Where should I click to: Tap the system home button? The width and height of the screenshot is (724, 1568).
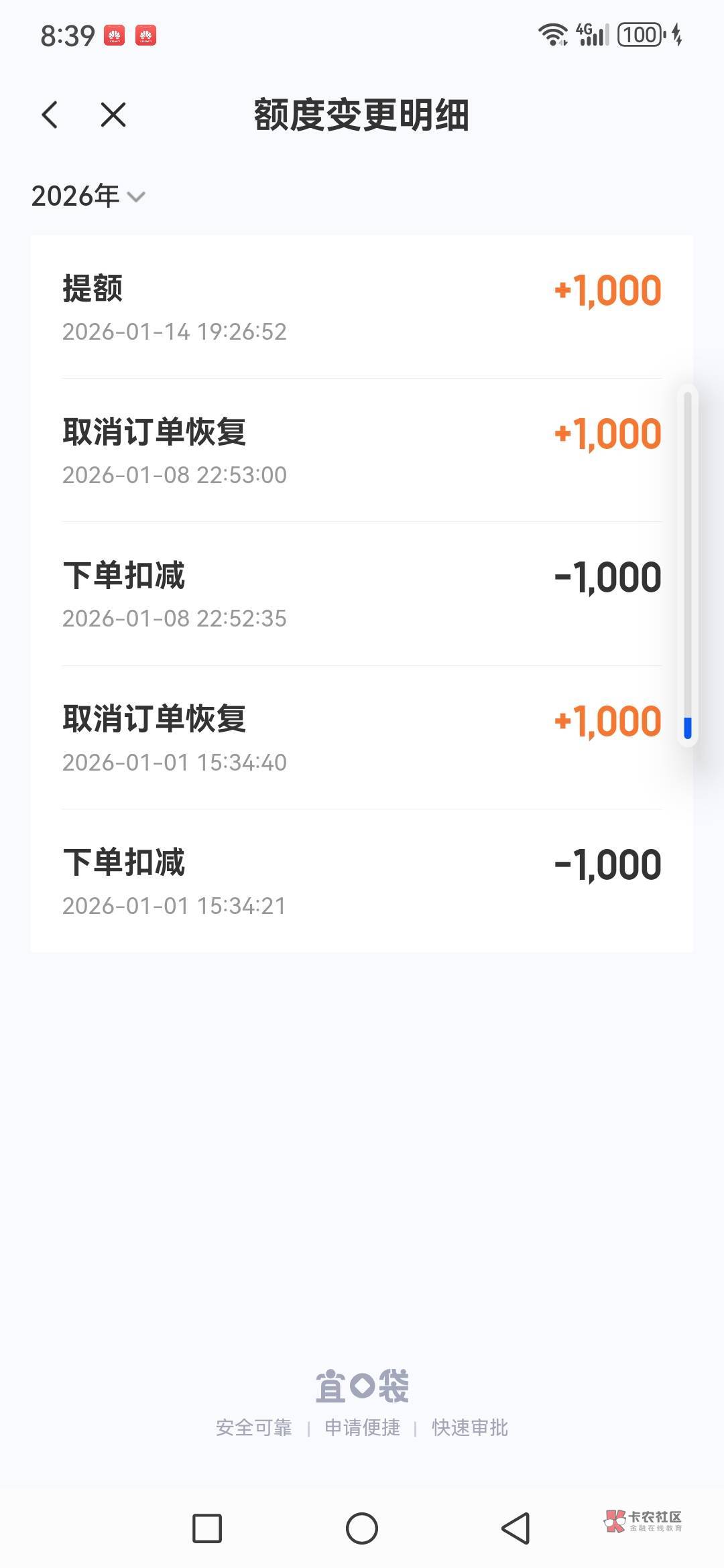[362, 1528]
